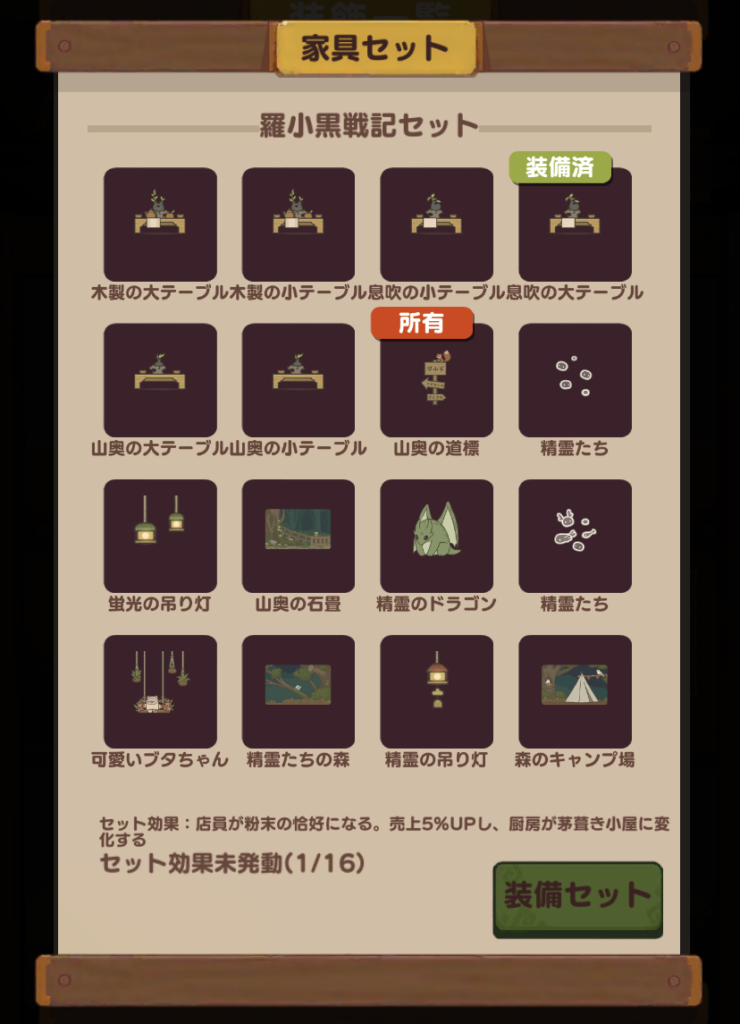The height and width of the screenshot is (1024, 740).
Task: Tap the 装備セット button
Action: (577, 897)
